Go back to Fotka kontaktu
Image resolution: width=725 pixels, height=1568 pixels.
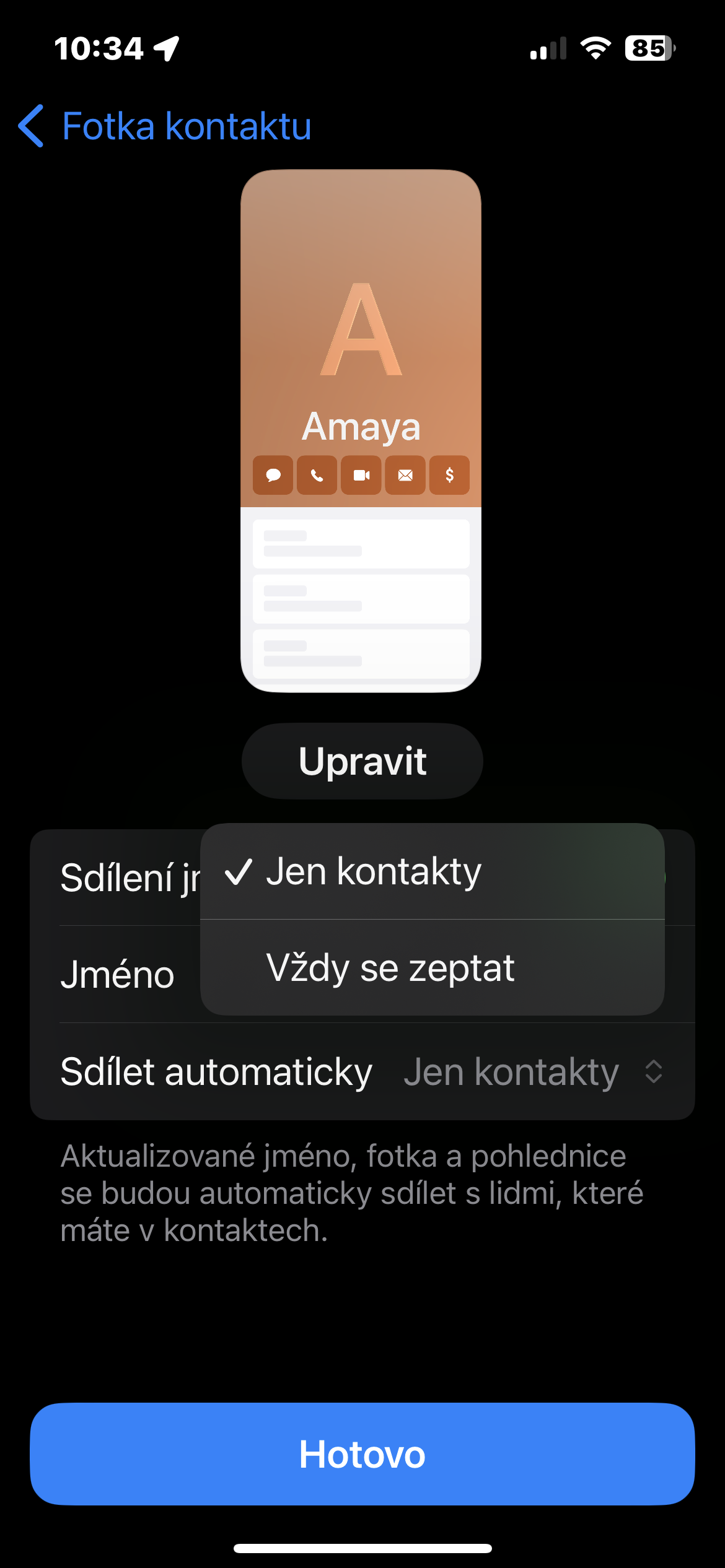(x=164, y=126)
